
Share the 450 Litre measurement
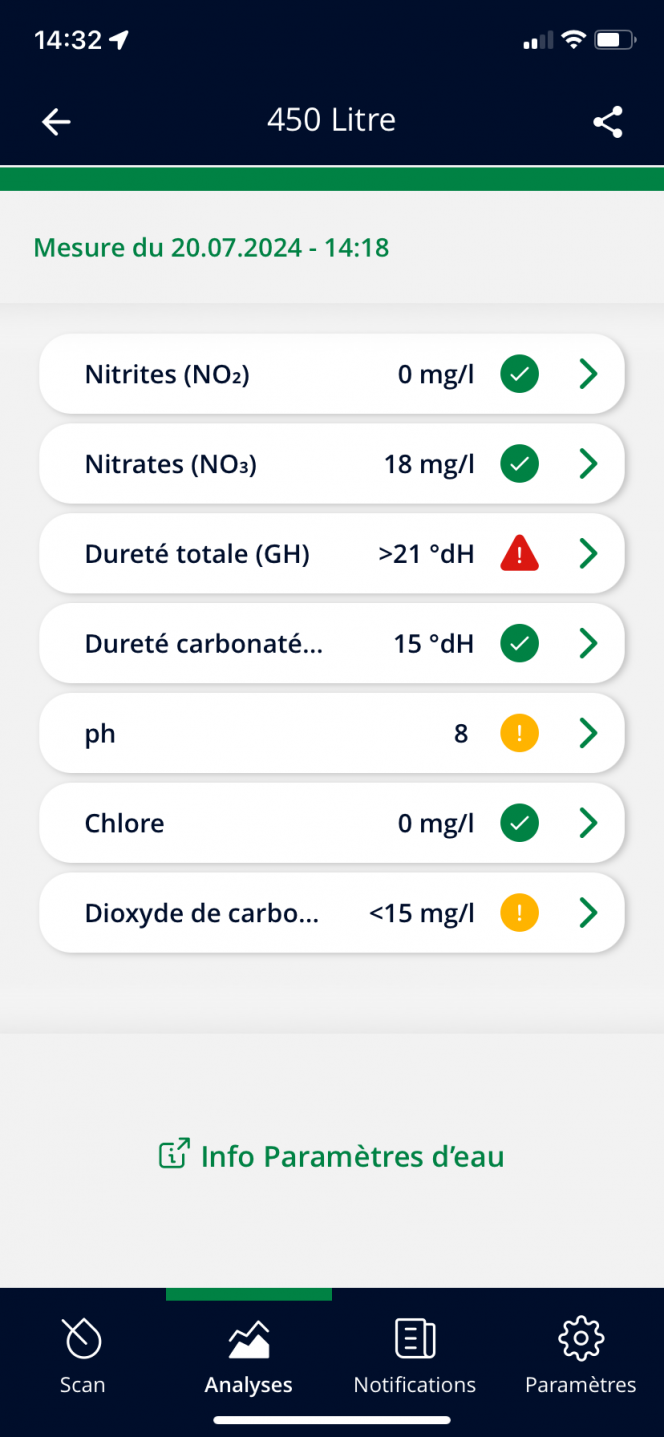608,122
